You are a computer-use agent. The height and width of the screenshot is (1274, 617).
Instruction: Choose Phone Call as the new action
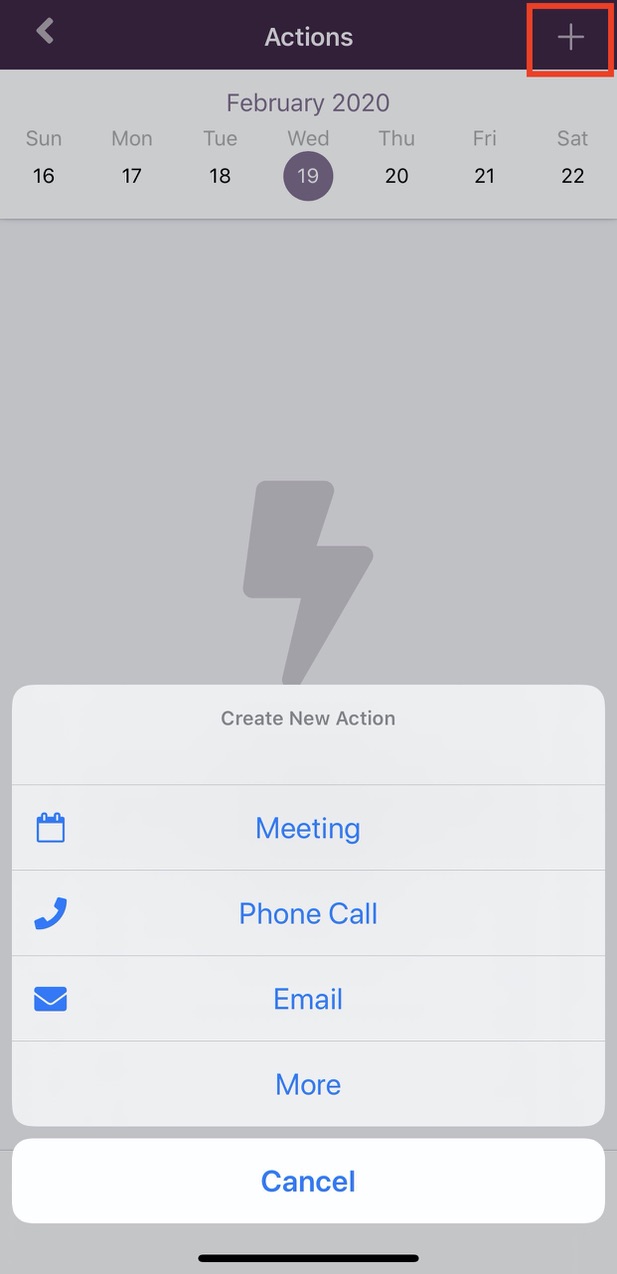pyautogui.click(x=308, y=913)
